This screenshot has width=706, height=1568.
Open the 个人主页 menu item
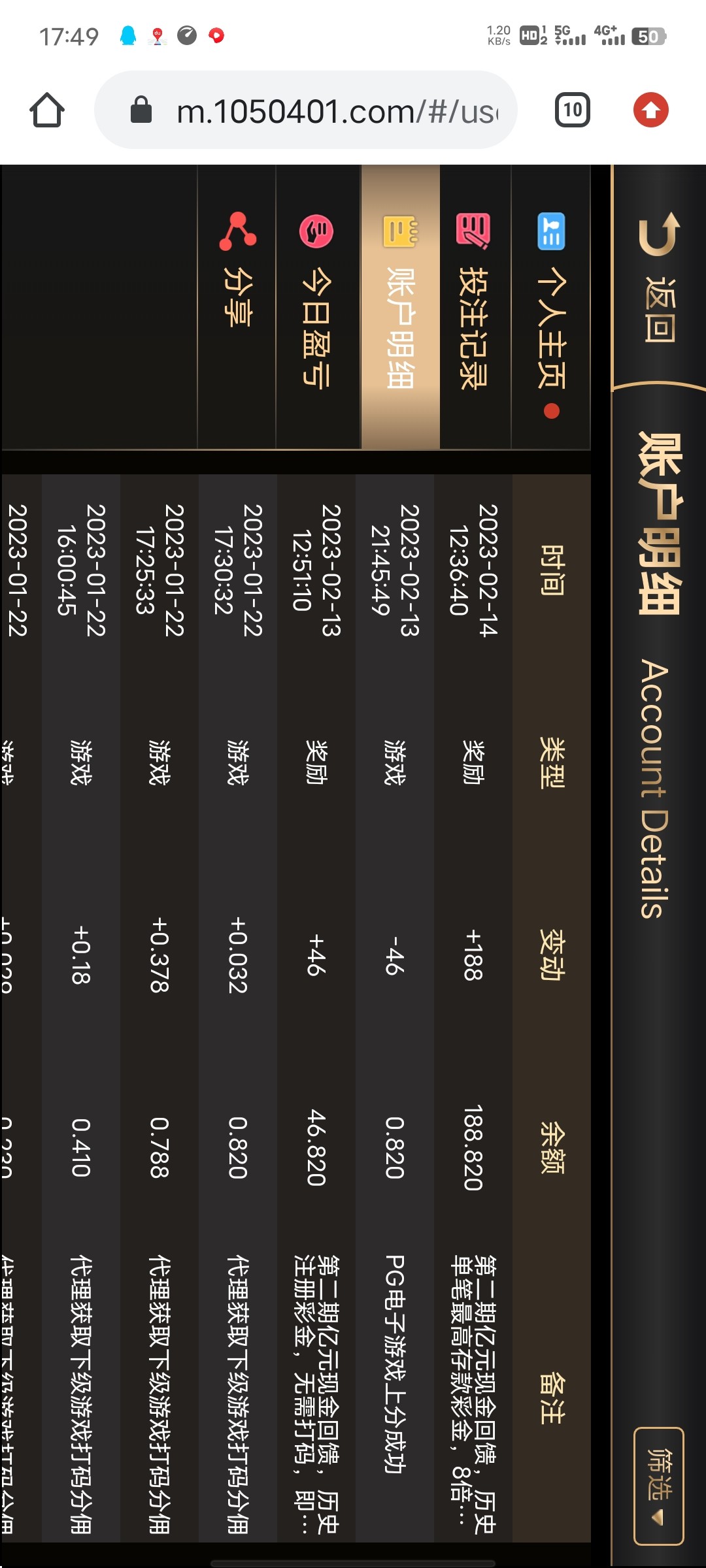click(x=550, y=307)
